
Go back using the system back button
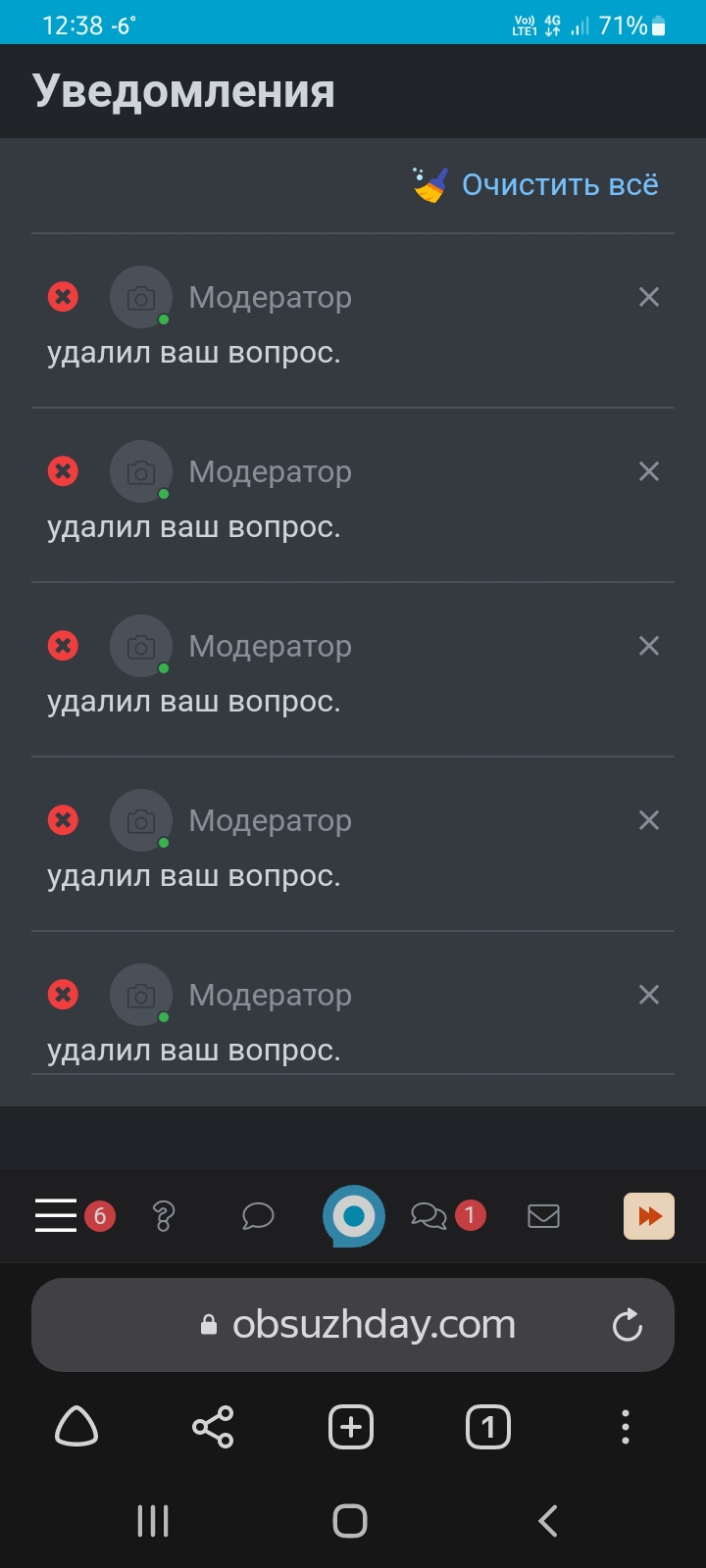click(x=548, y=1521)
